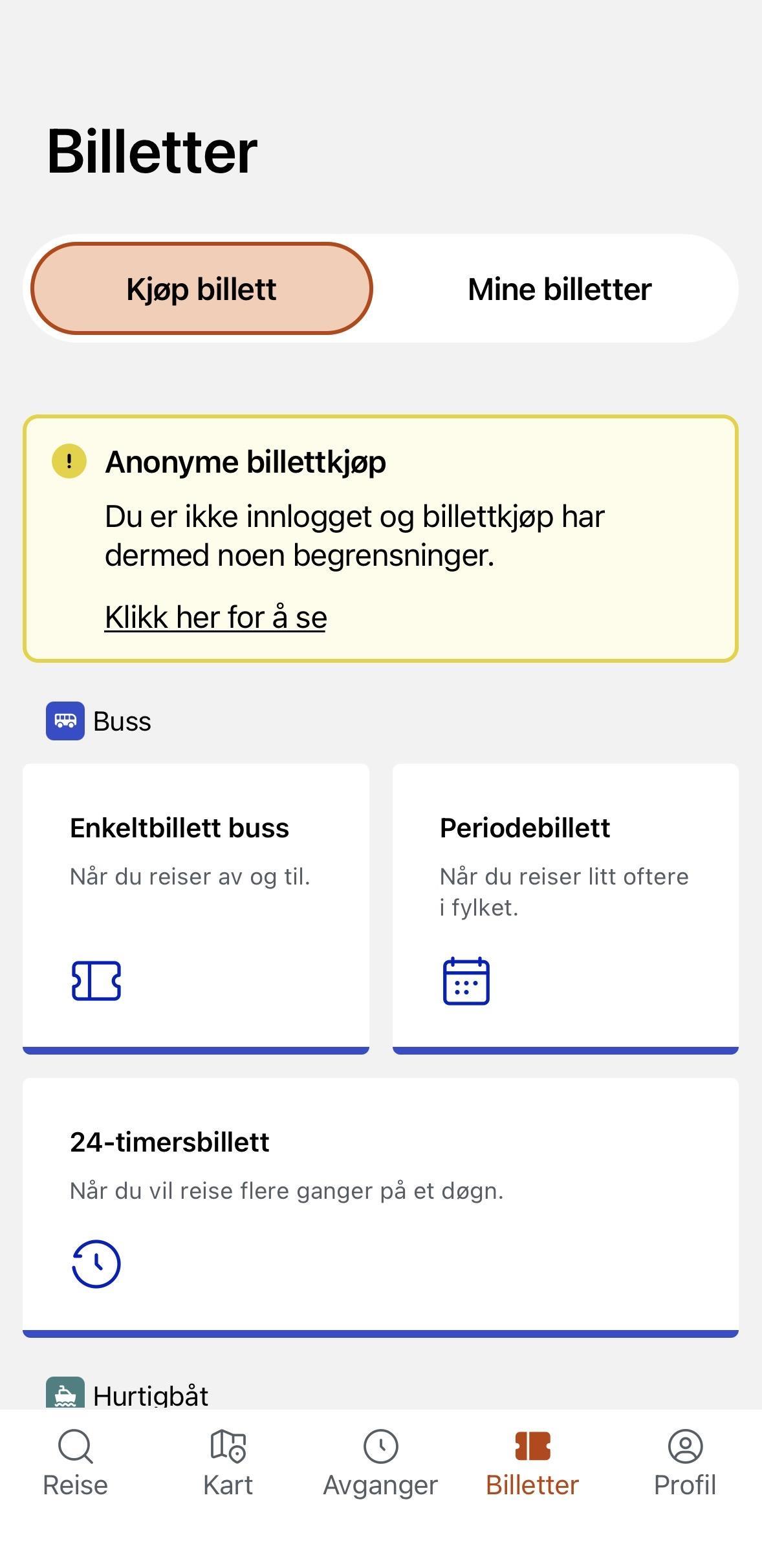The image size is (762, 1568).
Task: Switch to the Avganger tab
Action: (x=380, y=1464)
